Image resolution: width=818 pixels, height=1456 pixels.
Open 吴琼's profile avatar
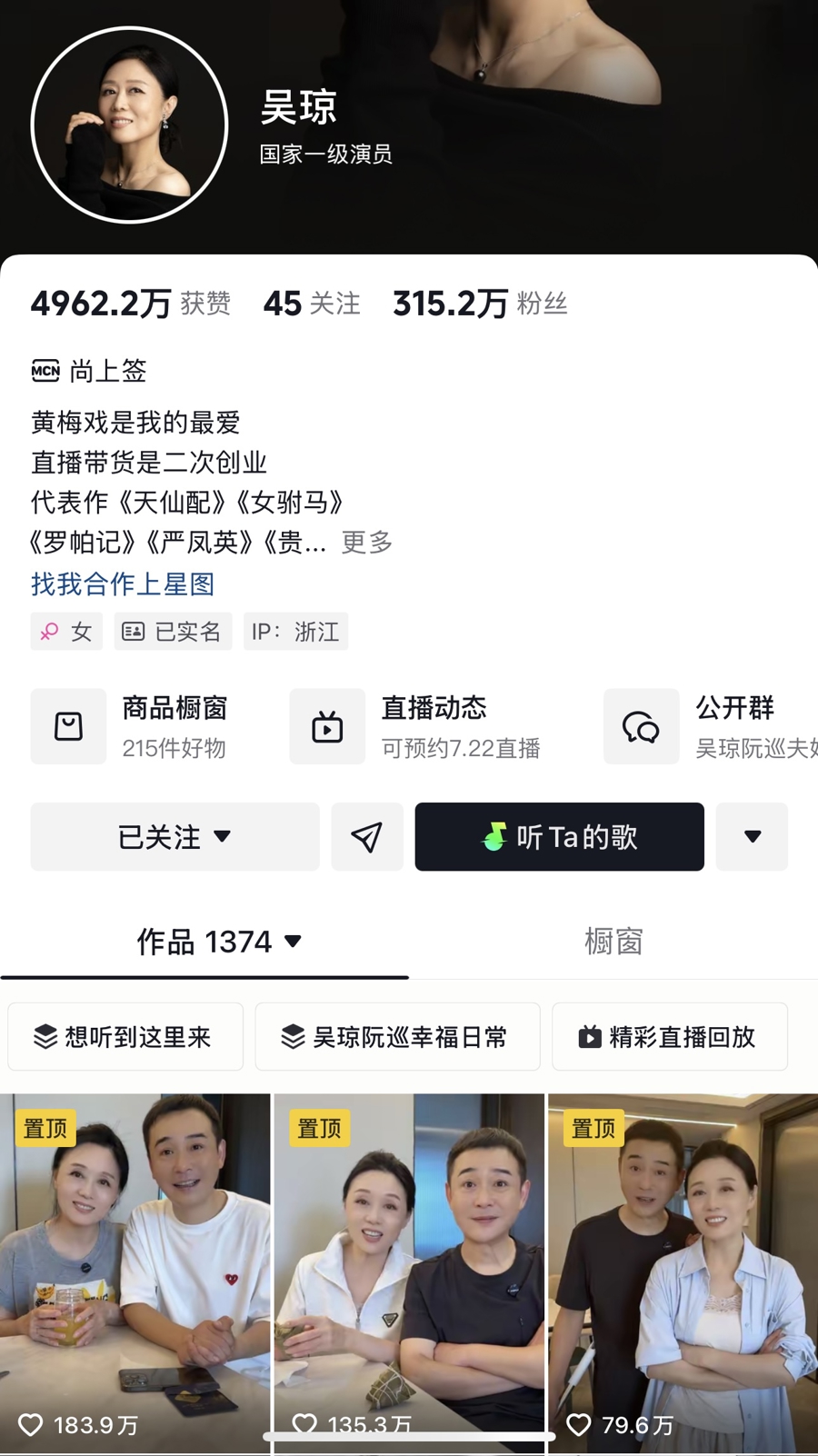point(129,125)
